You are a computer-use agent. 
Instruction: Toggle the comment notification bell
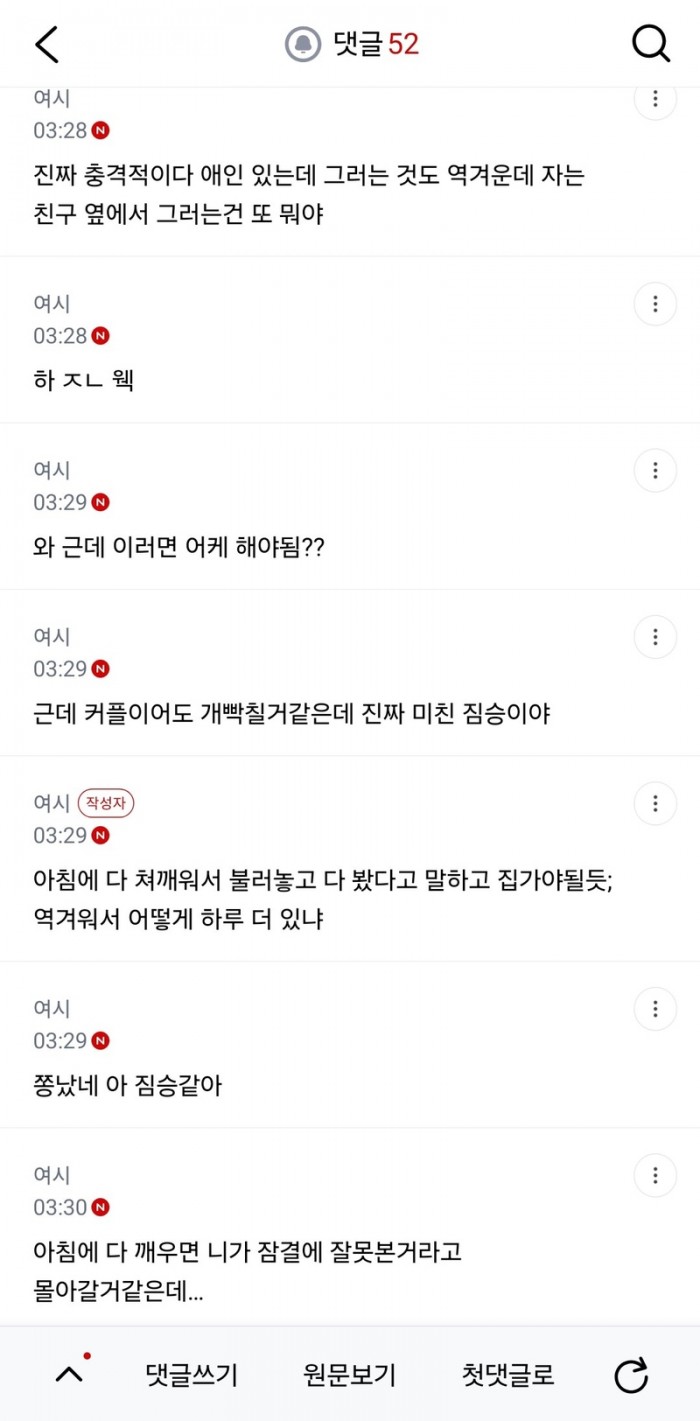click(303, 44)
